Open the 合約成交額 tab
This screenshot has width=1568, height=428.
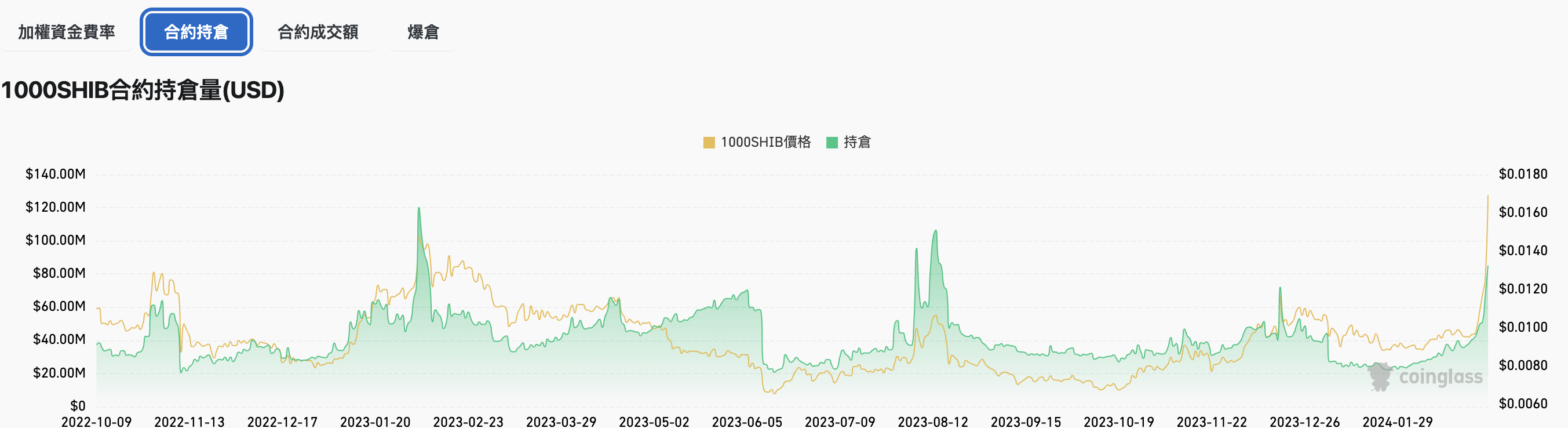[318, 32]
